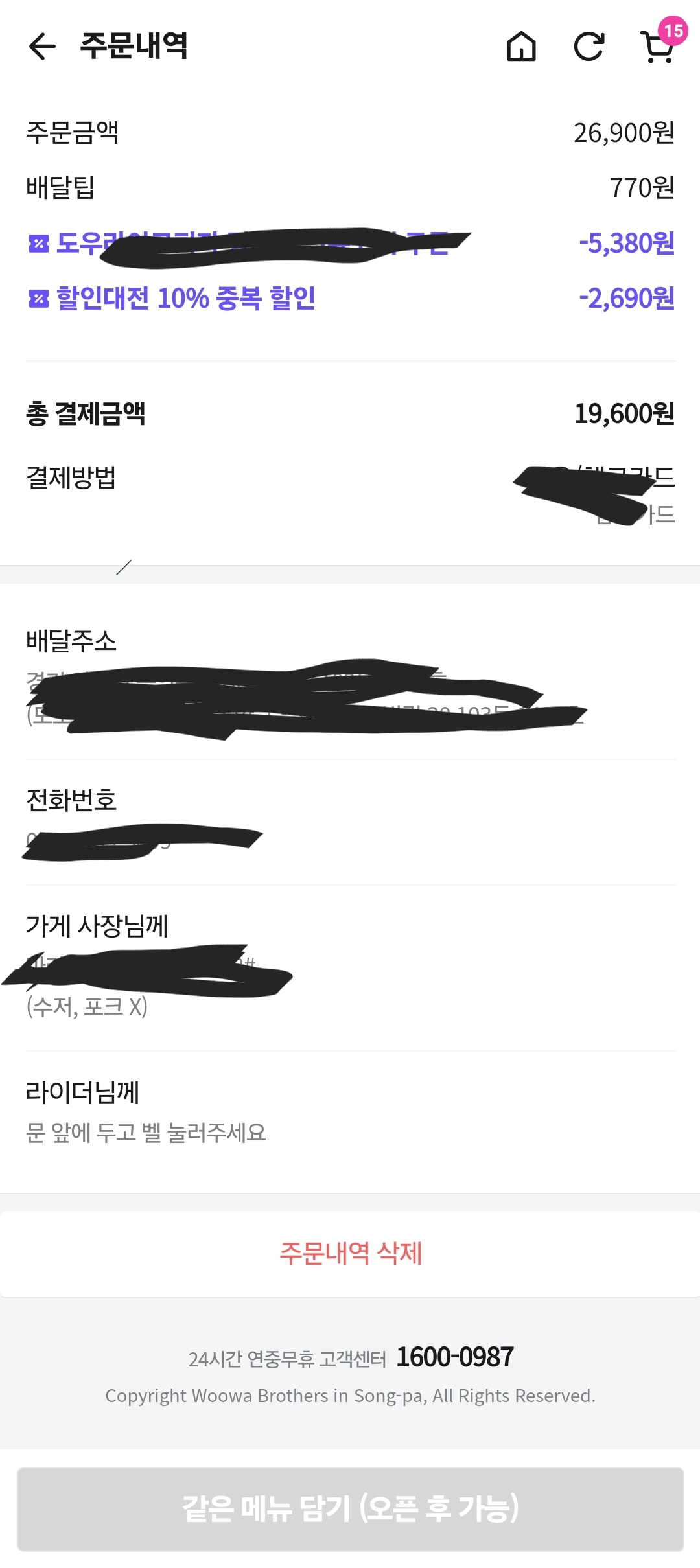
Task: Open the home icon in the top bar
Action: point(521,47)
